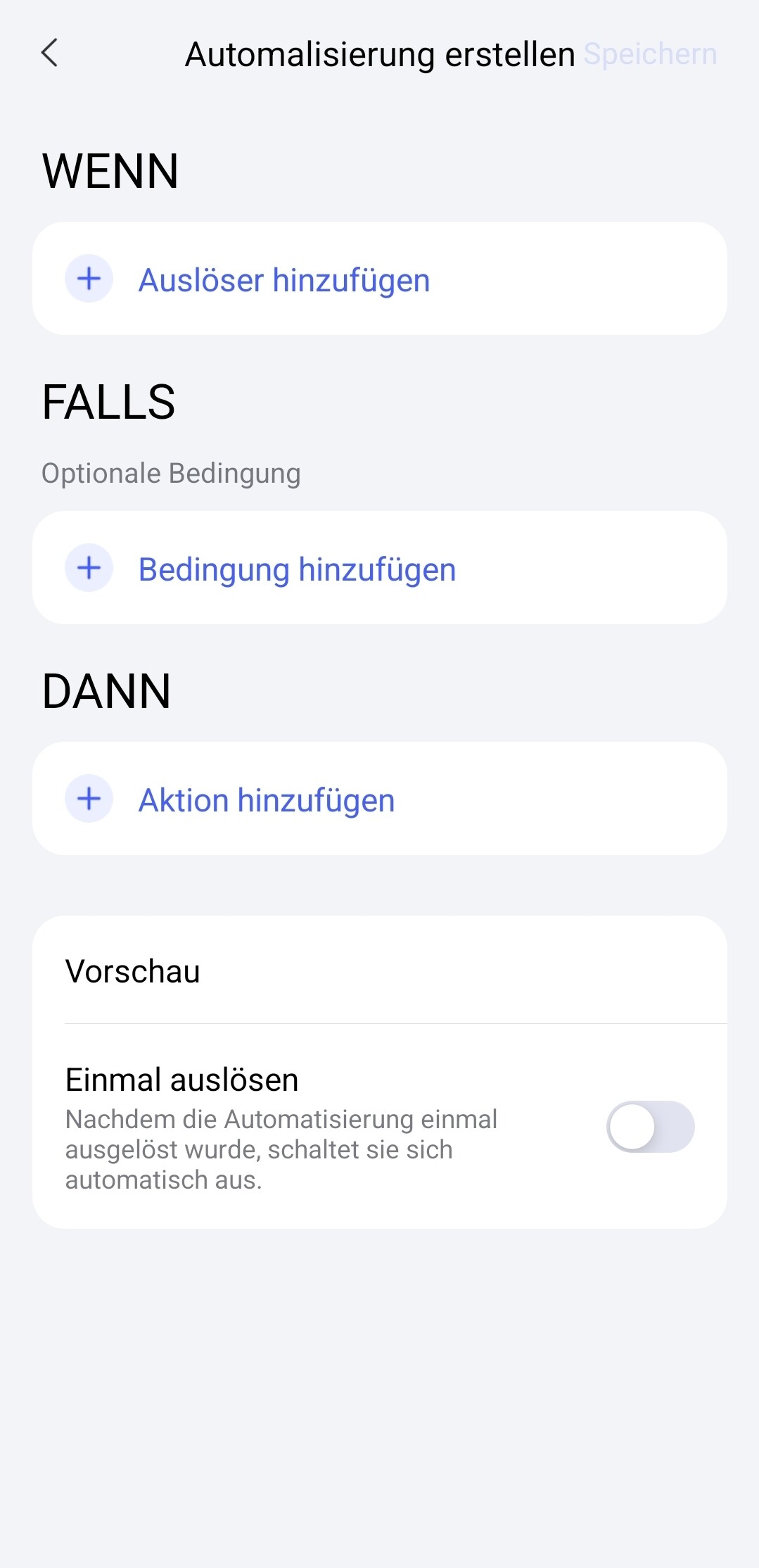Go back from automation creation
This screenshot has width=759, height=1568.
49,53
